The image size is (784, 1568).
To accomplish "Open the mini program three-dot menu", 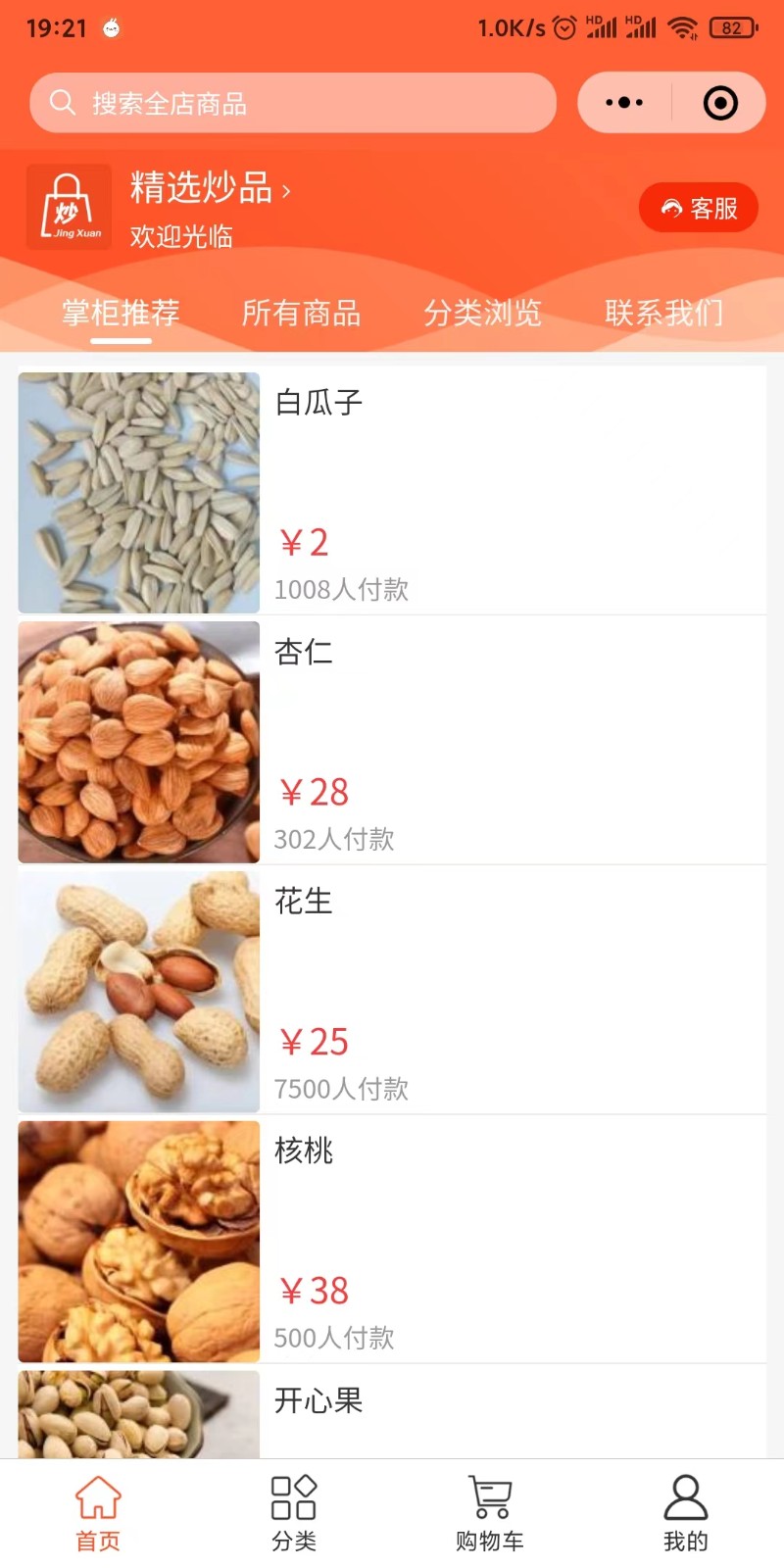I will (x=624, y=103).
